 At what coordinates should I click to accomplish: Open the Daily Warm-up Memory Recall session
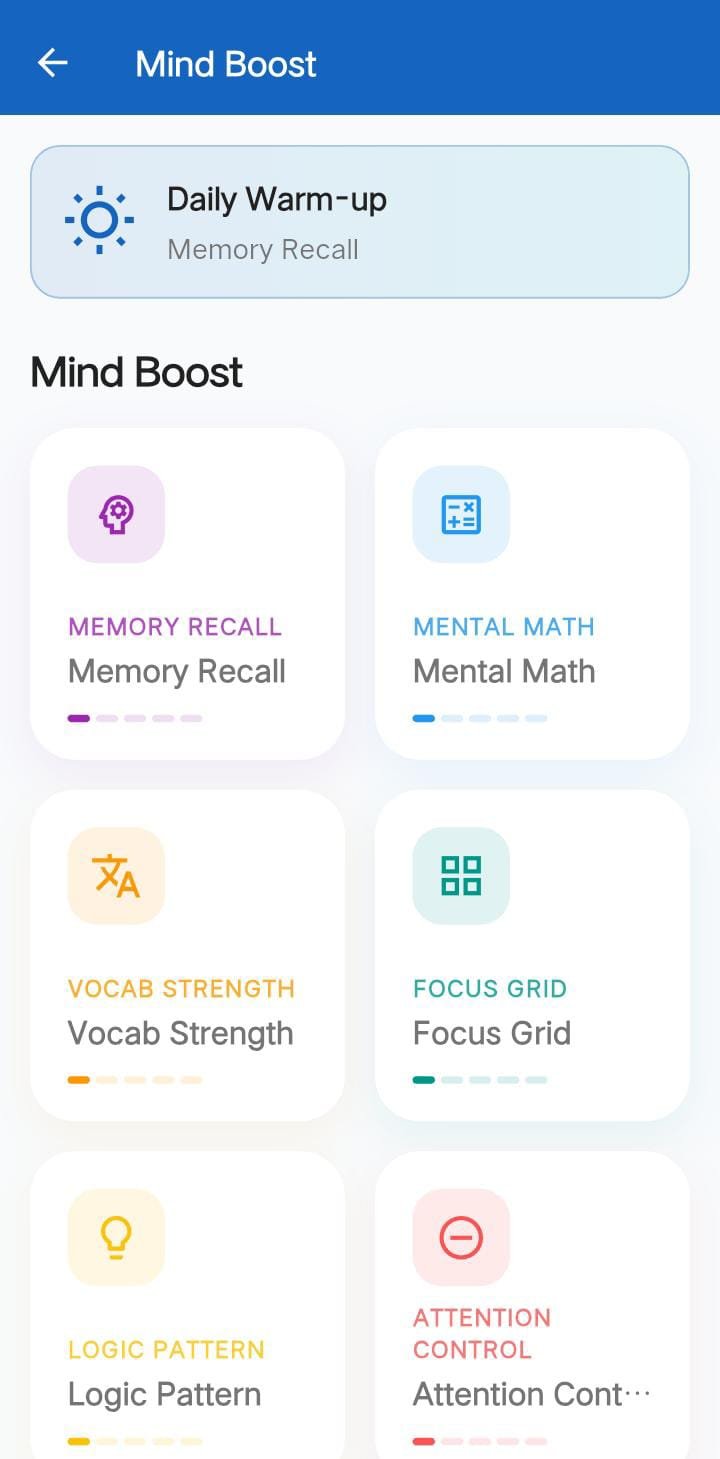coord(360,220)
